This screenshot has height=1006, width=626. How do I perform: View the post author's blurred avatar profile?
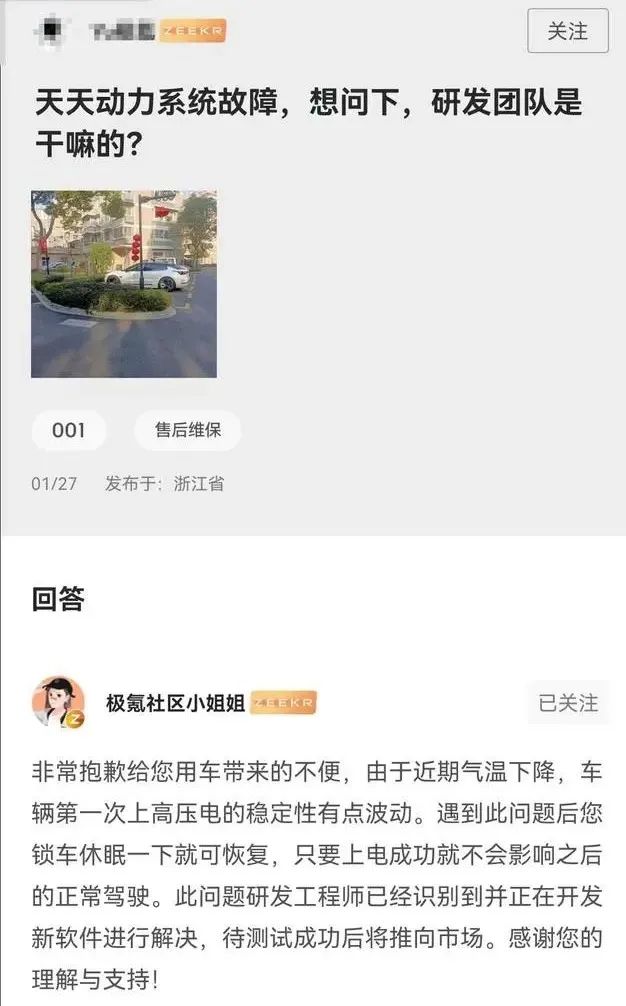[x=49, y=31]
